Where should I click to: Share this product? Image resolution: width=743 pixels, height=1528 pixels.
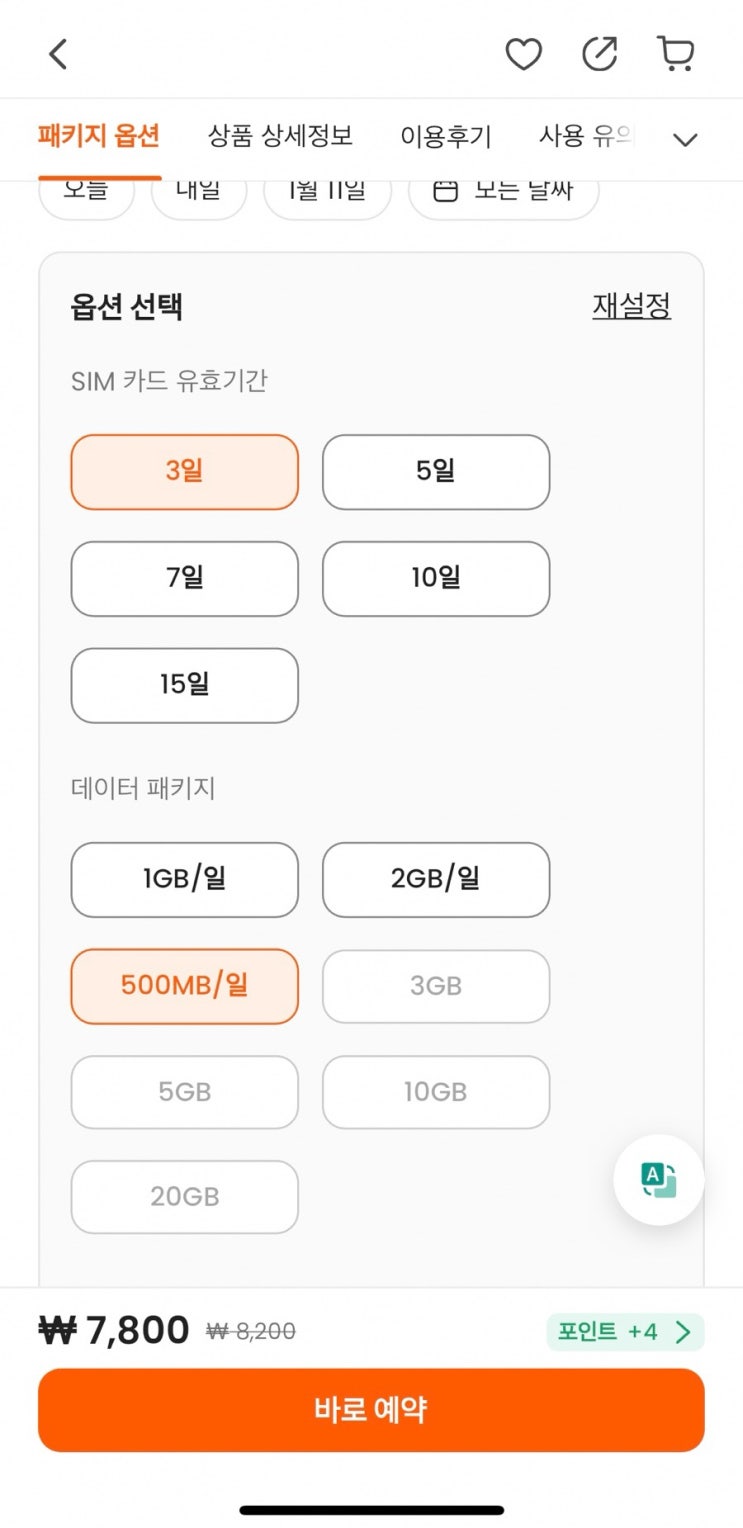600,54
